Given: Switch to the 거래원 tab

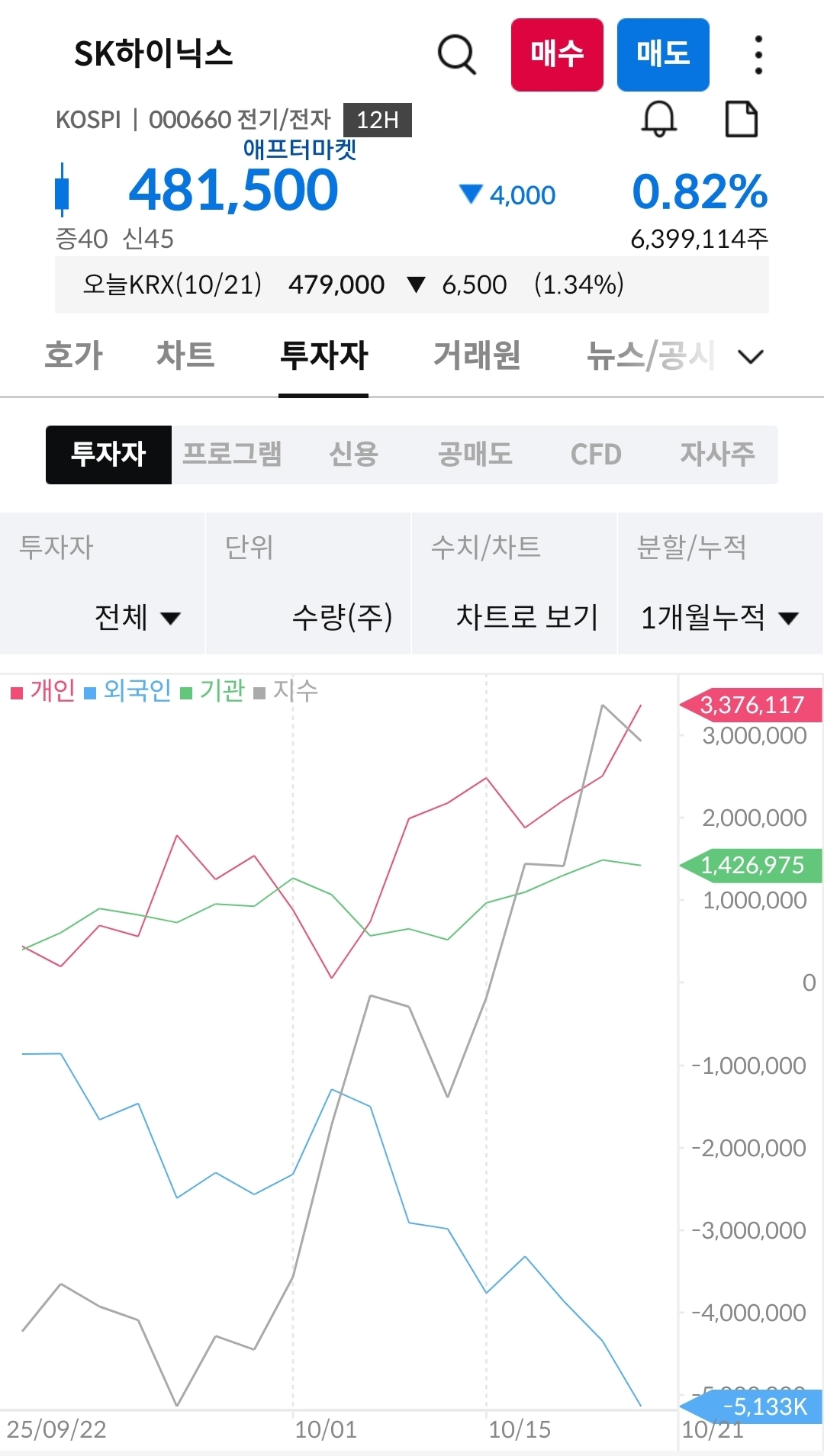Looking at the screenshot, I should [x=477, y=355].
